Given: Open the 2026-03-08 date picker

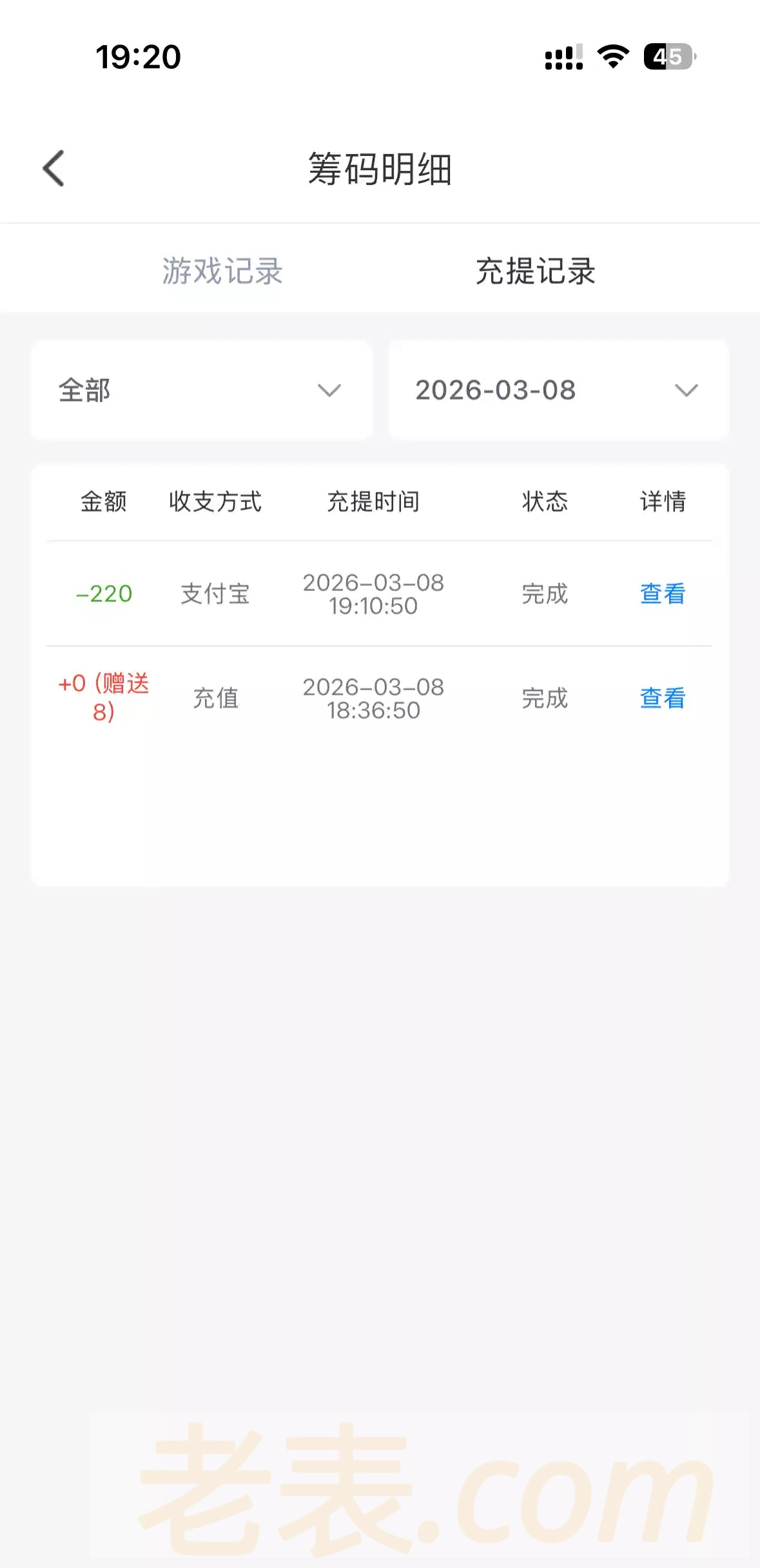Looking at the screenshot, I should tap(558, 391).
